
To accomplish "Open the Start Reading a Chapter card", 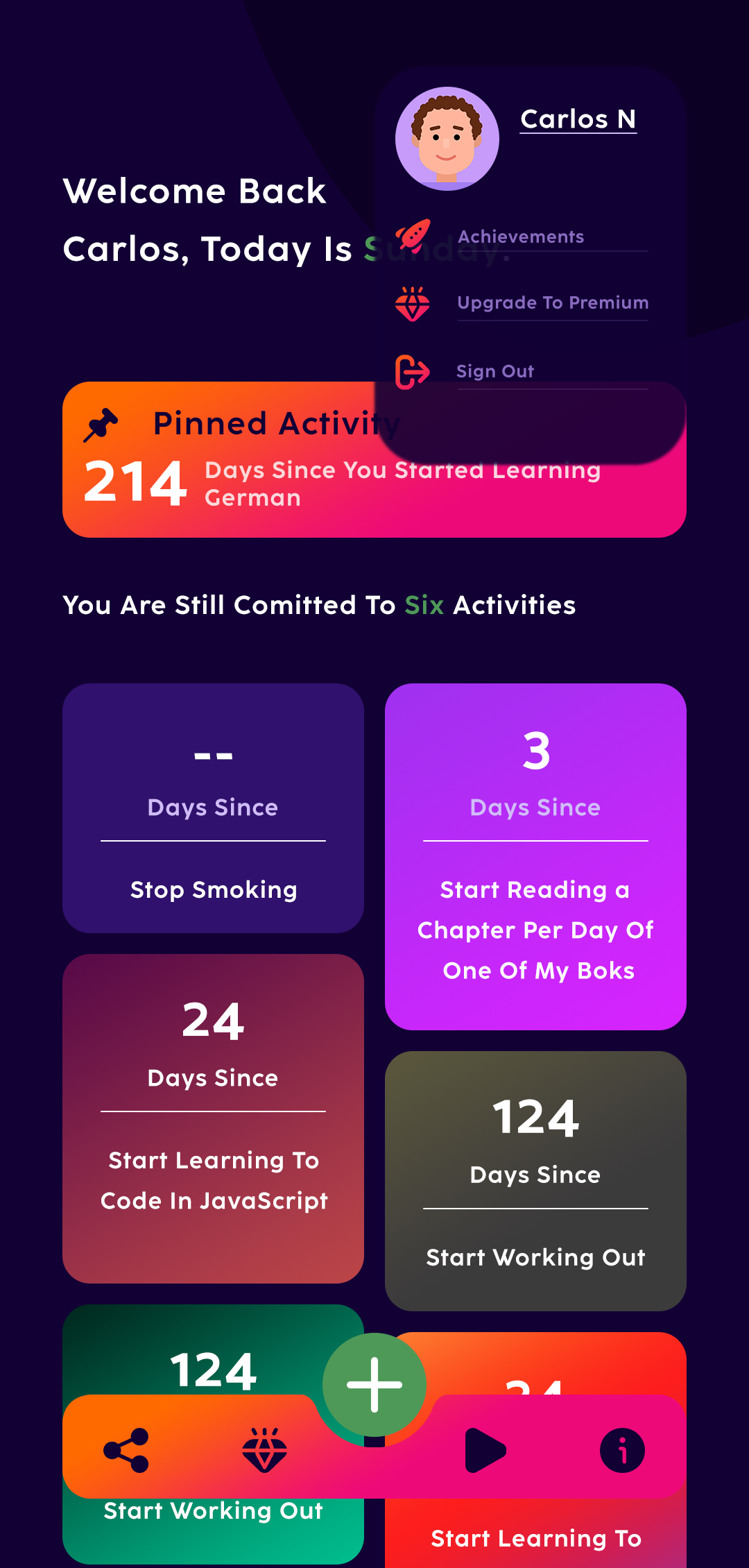I will tap(535, 857).
